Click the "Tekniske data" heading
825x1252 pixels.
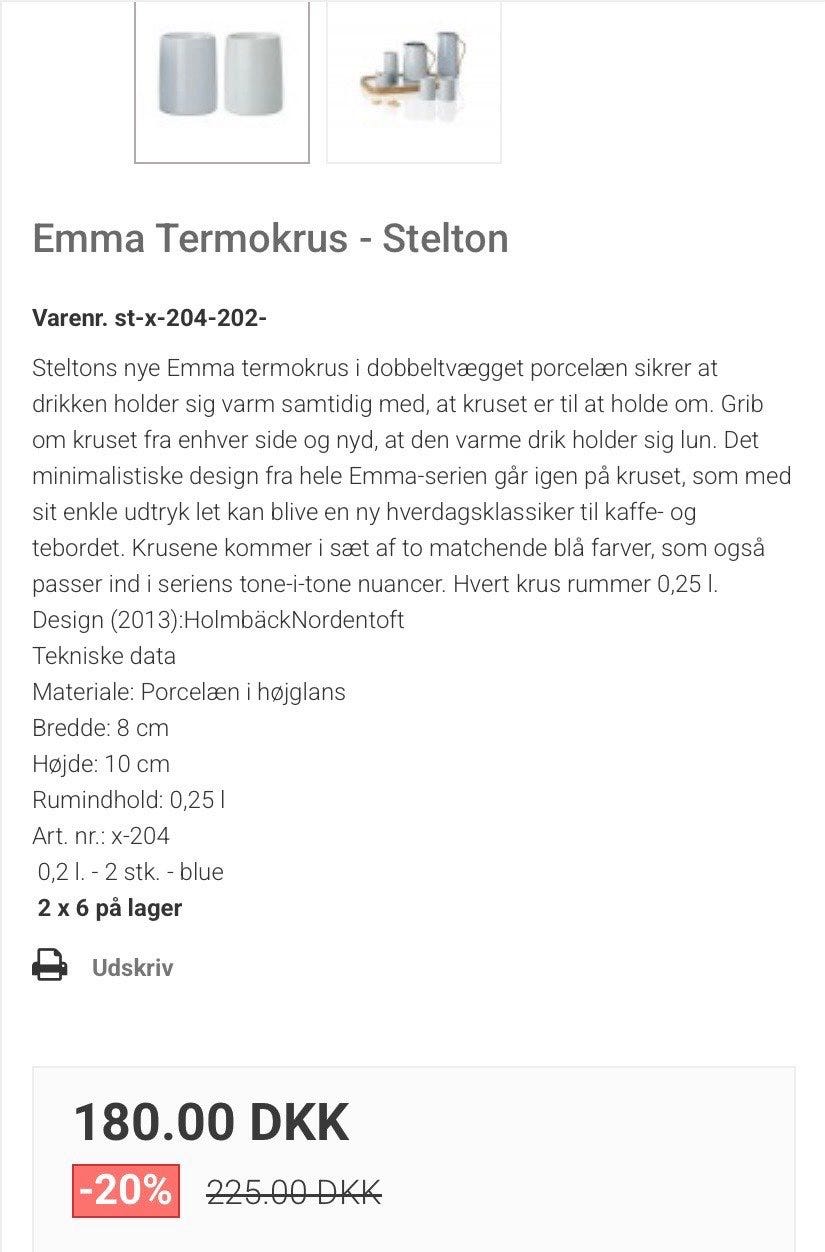coord(104,656)
